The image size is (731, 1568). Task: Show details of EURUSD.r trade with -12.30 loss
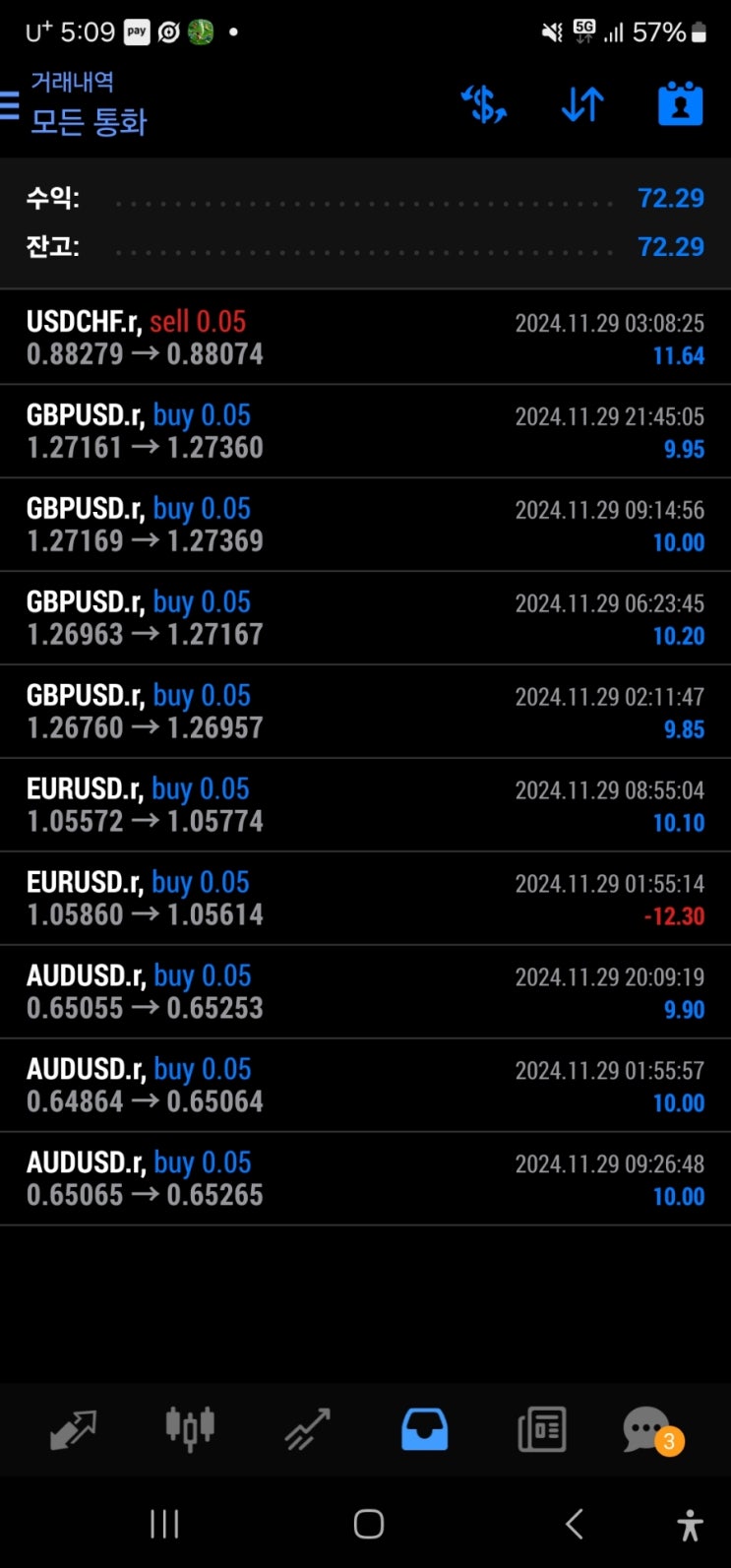tap(365, 899)
